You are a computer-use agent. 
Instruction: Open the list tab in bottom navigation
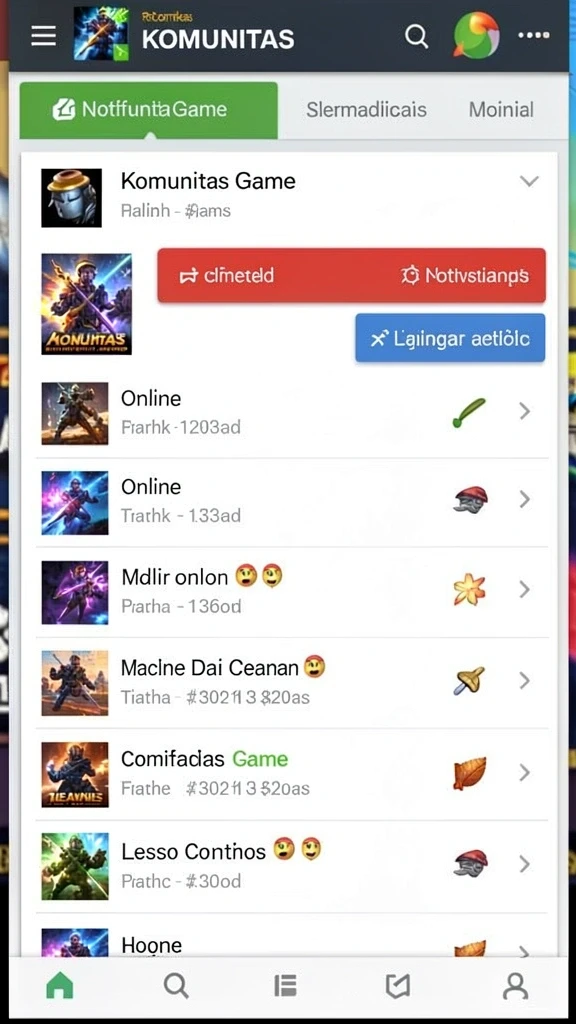[x=285, y=986]
